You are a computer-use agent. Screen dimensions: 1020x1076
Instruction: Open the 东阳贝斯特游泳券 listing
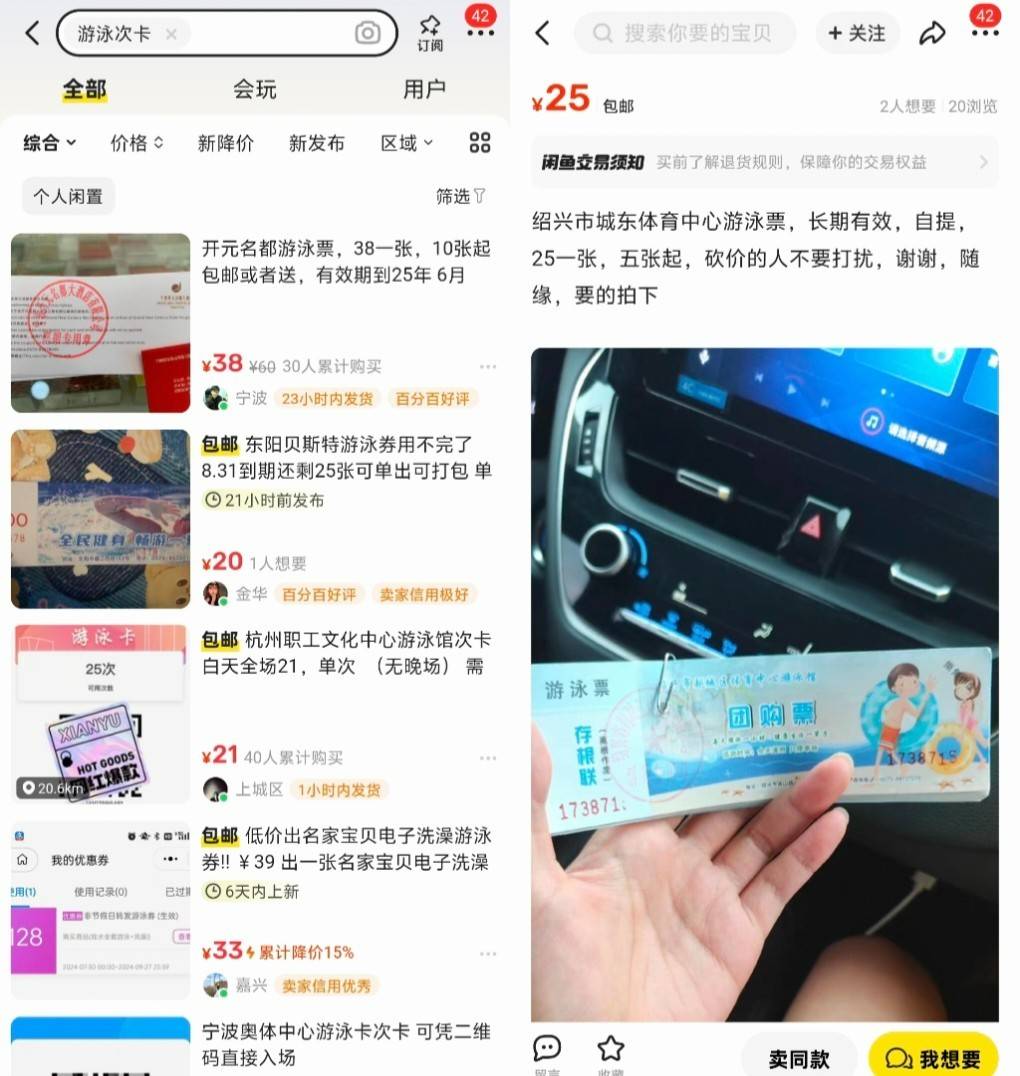point(345,457)
